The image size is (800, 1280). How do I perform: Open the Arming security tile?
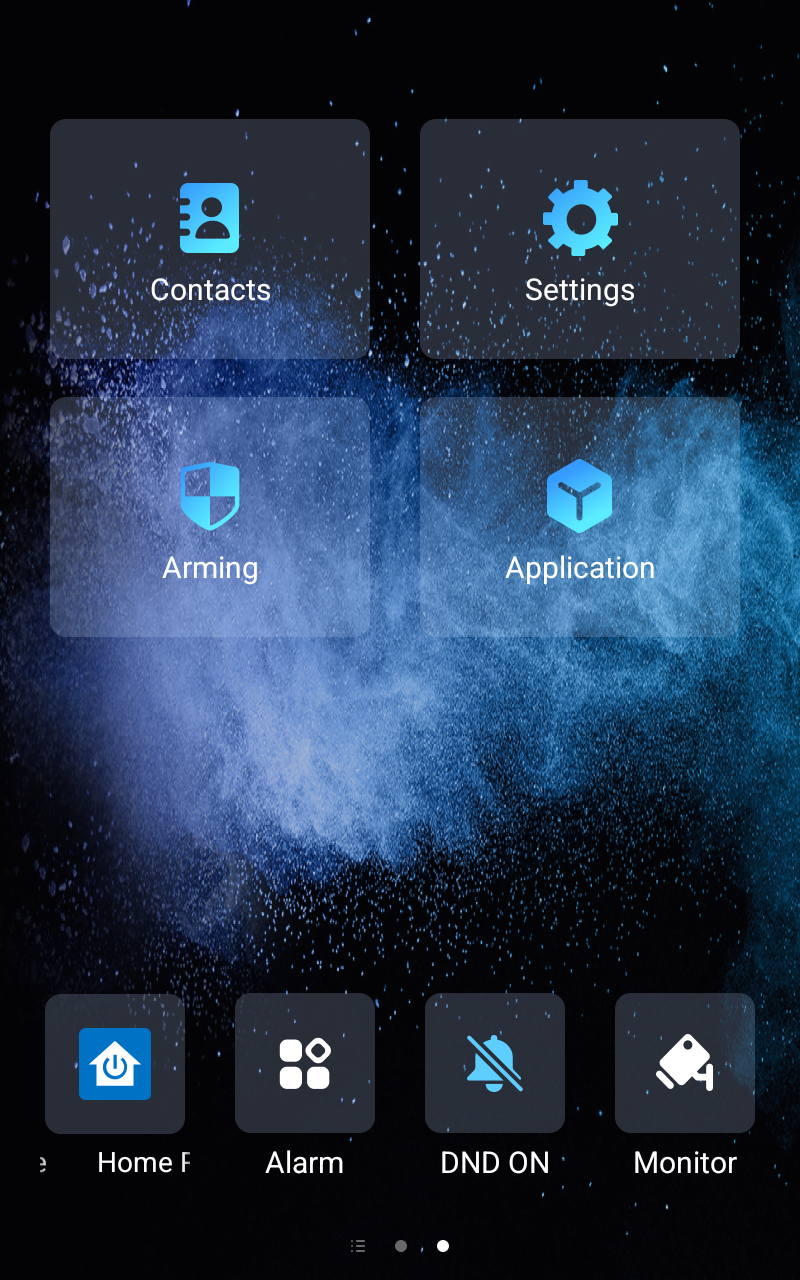click(x=210, y=517)
